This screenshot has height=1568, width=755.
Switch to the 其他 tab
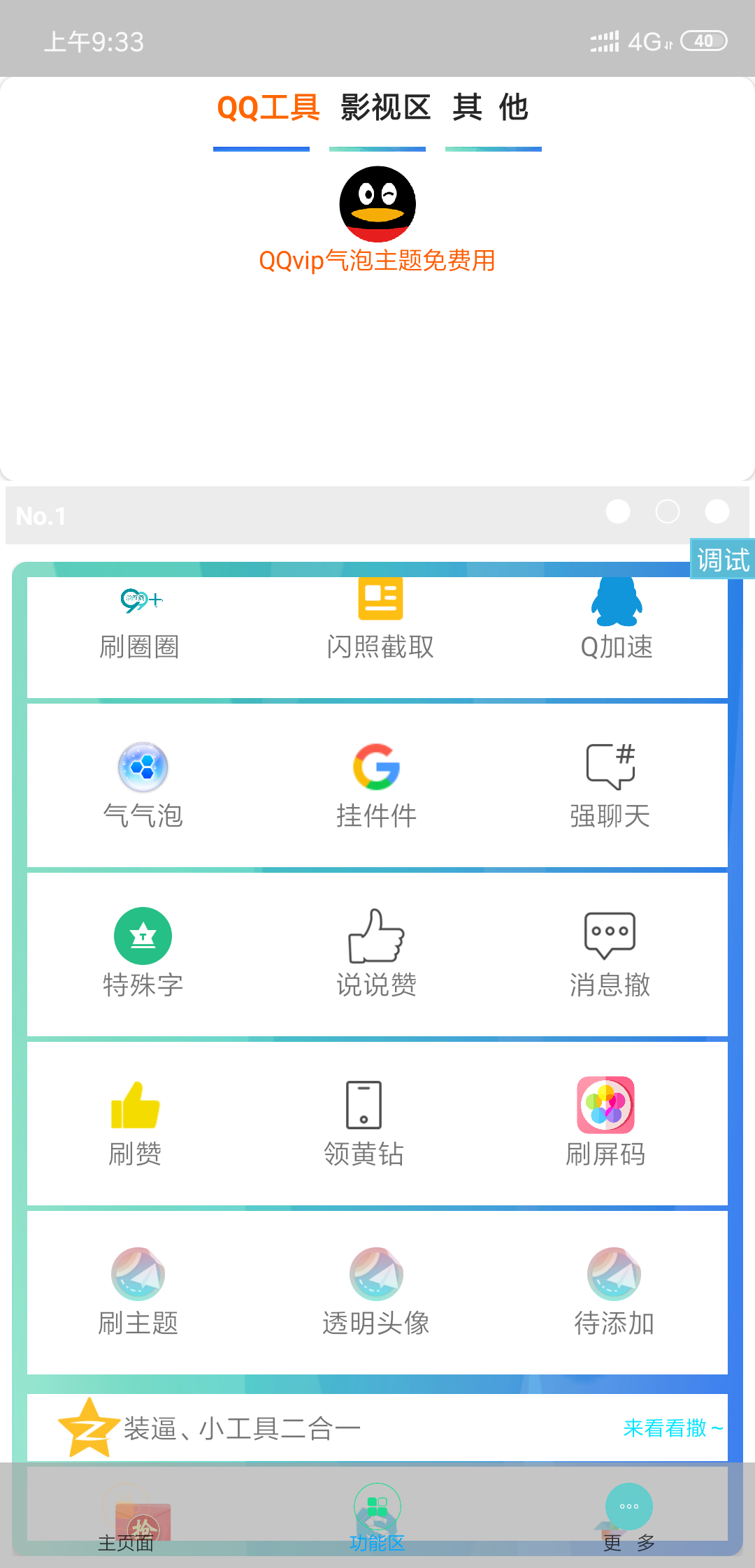[x=490, y=108]
